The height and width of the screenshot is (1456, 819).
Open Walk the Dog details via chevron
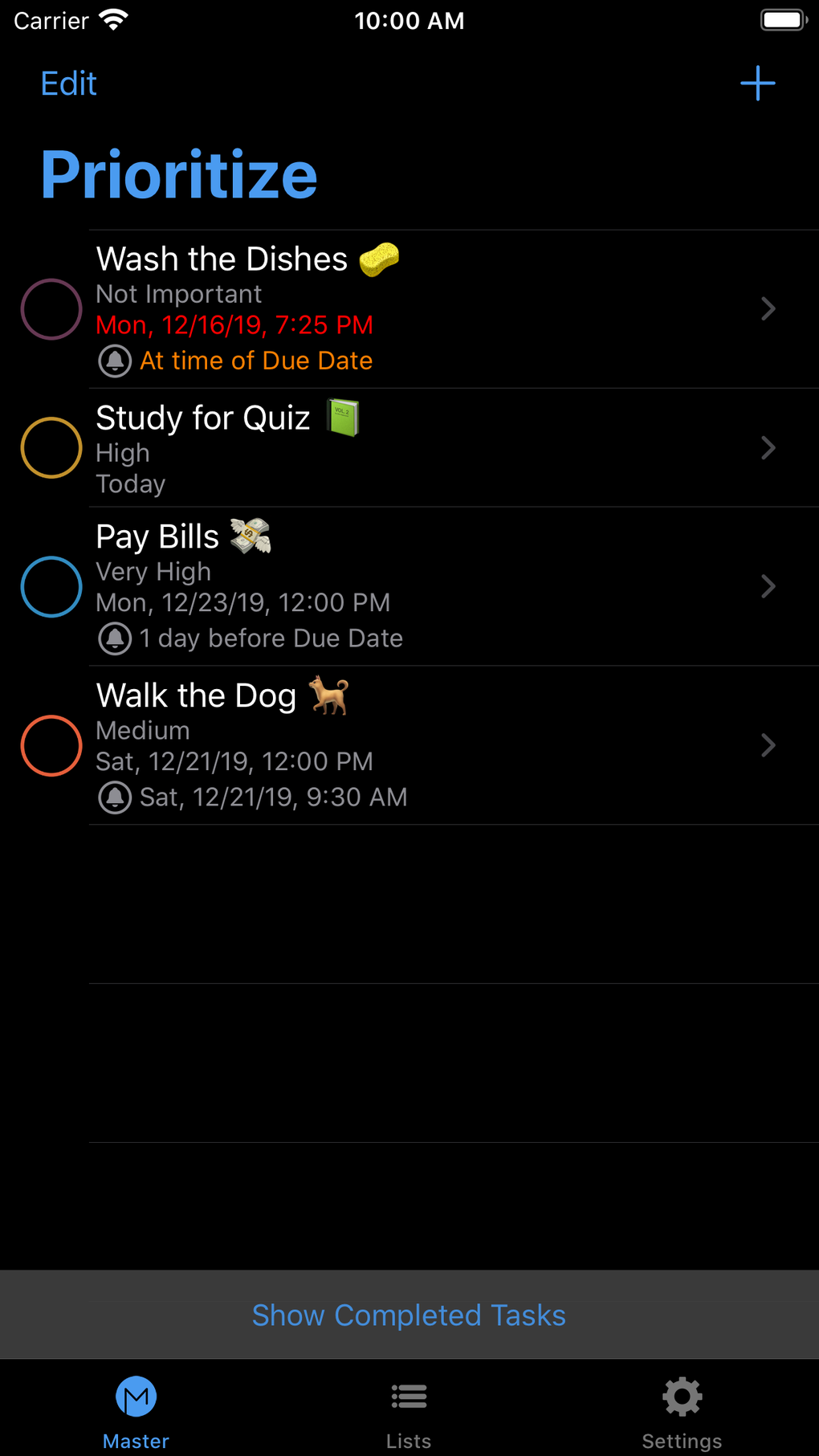coord(768,745)
